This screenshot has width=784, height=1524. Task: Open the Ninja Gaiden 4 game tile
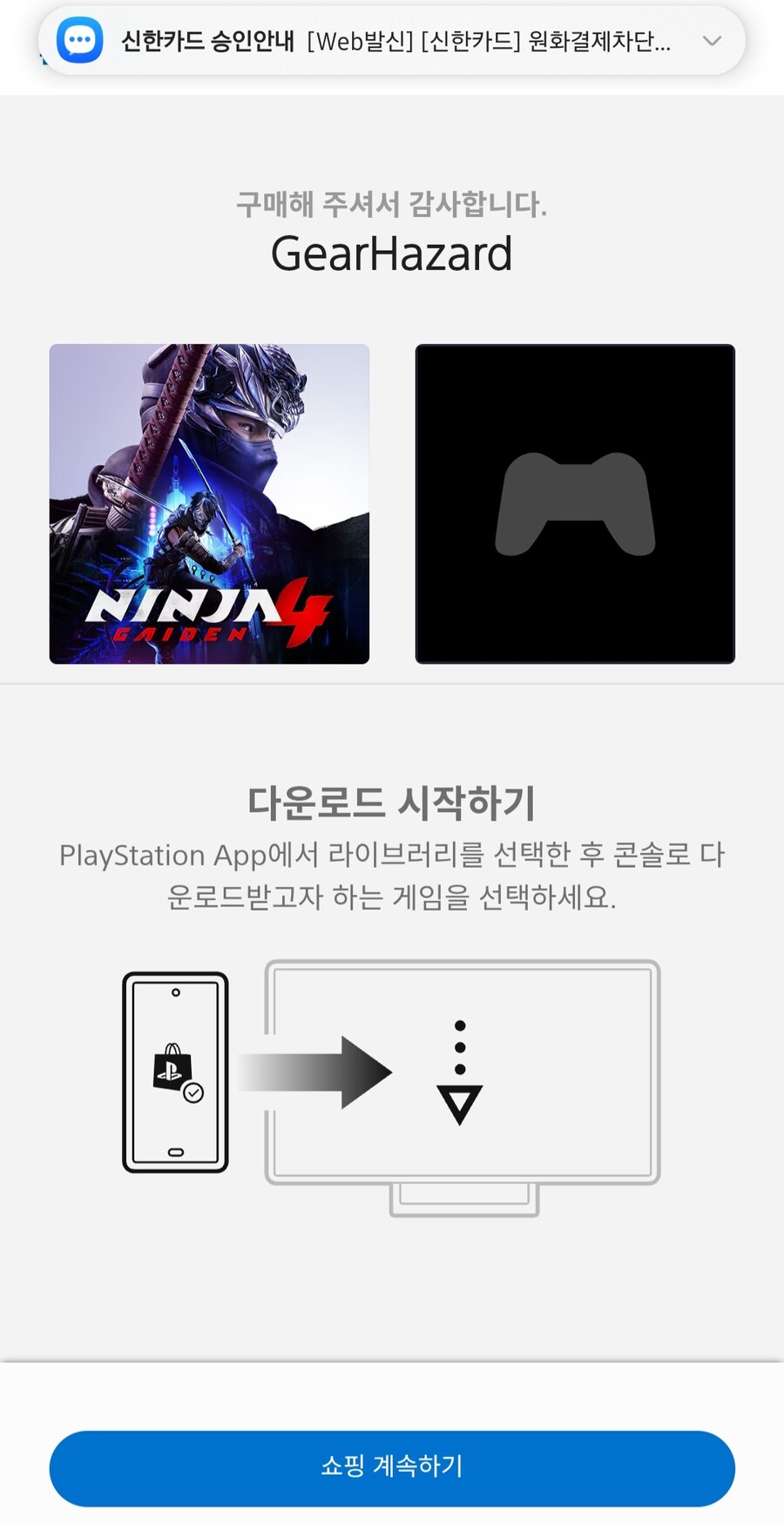tap(209, 504)
